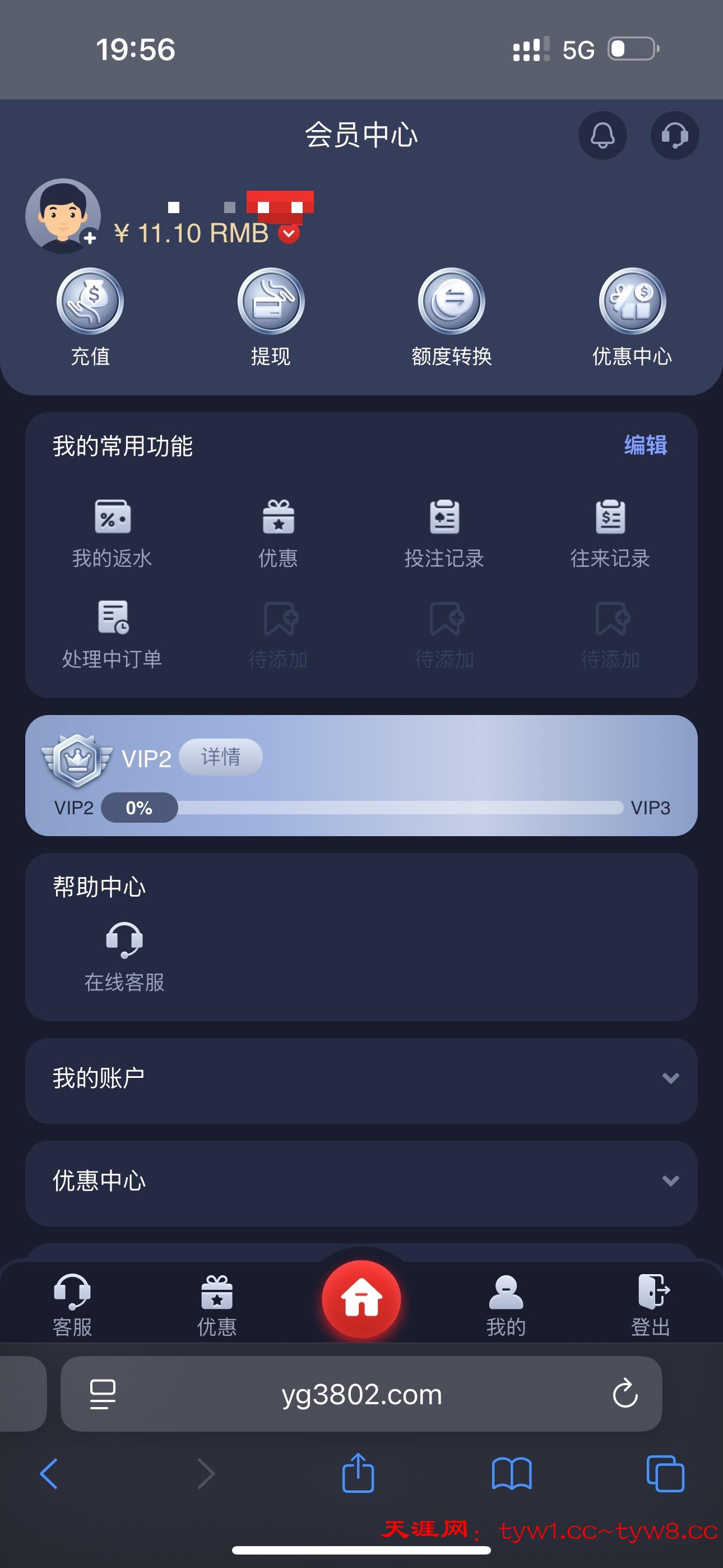Open 提现 to withdraw funds
The image size is (723, 1568).
[271, 316]
